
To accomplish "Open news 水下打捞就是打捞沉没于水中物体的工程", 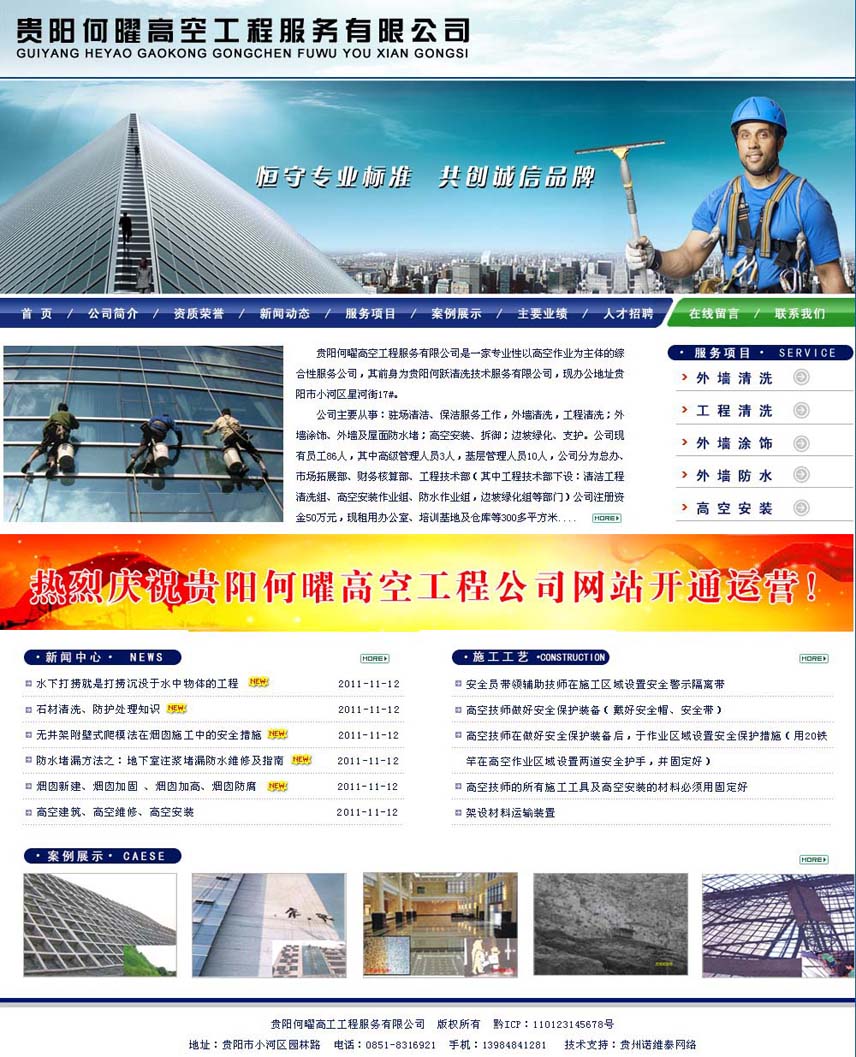I will point(137,684).
